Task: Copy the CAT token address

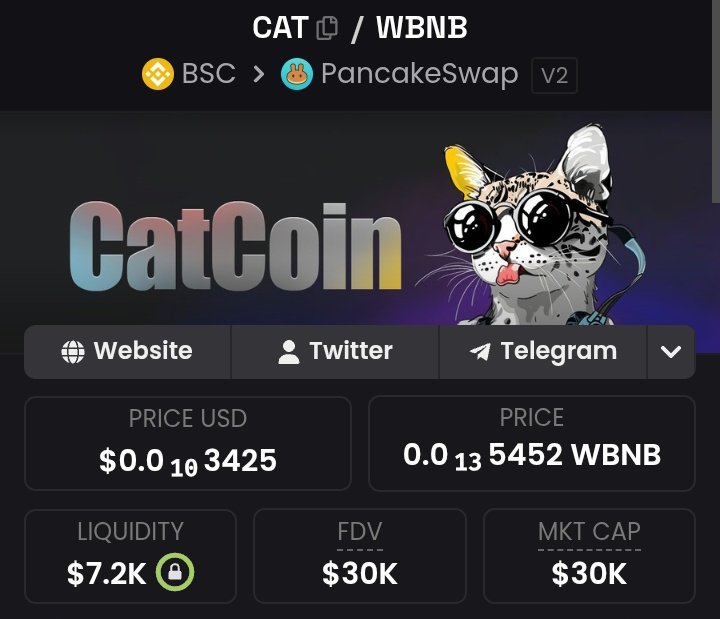Action: (x=327, y=28)
